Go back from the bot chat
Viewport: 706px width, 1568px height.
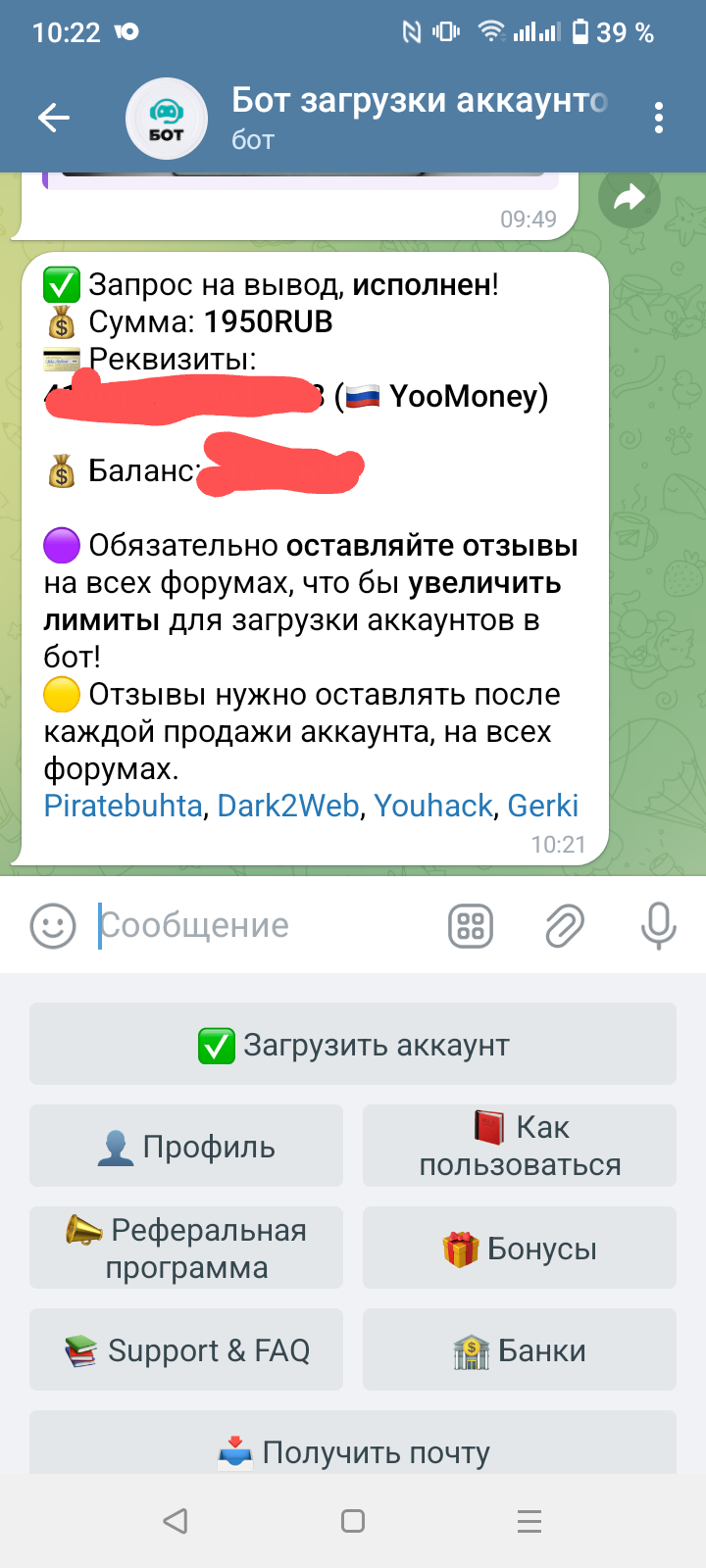pos(54,119)
